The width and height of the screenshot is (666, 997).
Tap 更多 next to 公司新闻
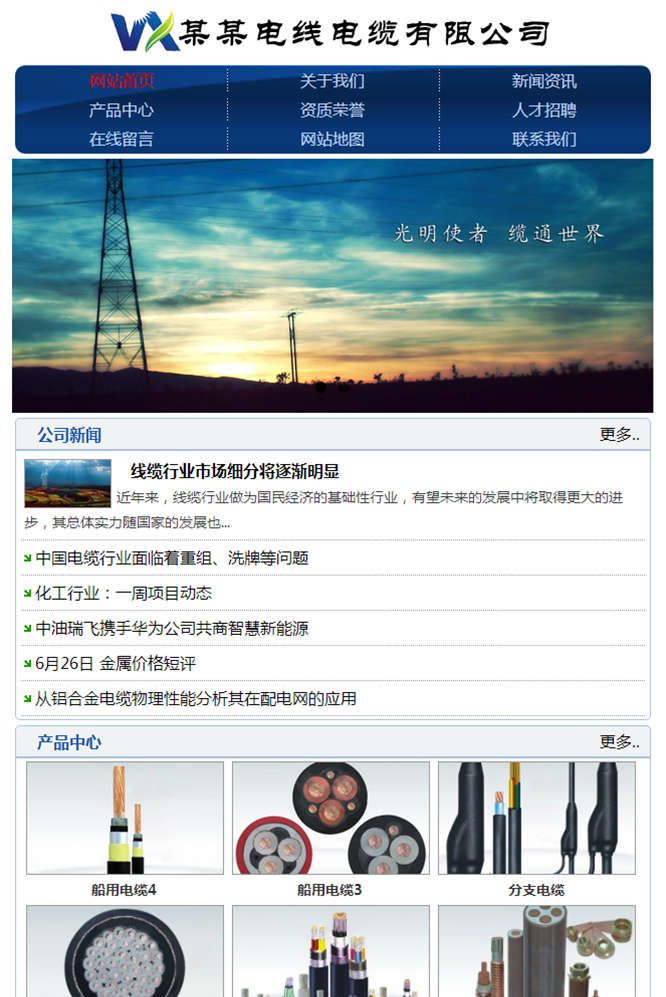click(x=619, y=435)
